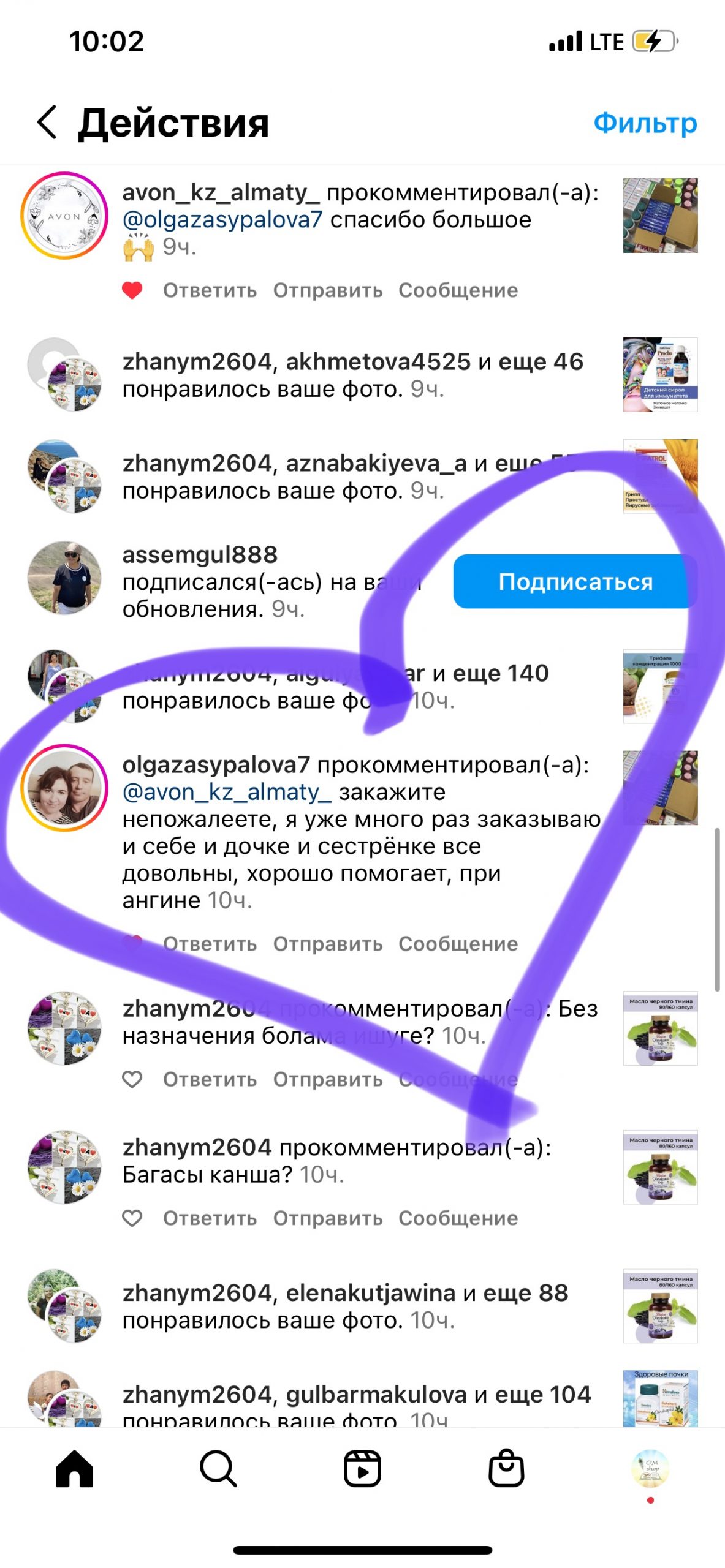Viewport: 725px width, 1568px height.
Task: Go back from the Действия screen
Action: (47, 122)
